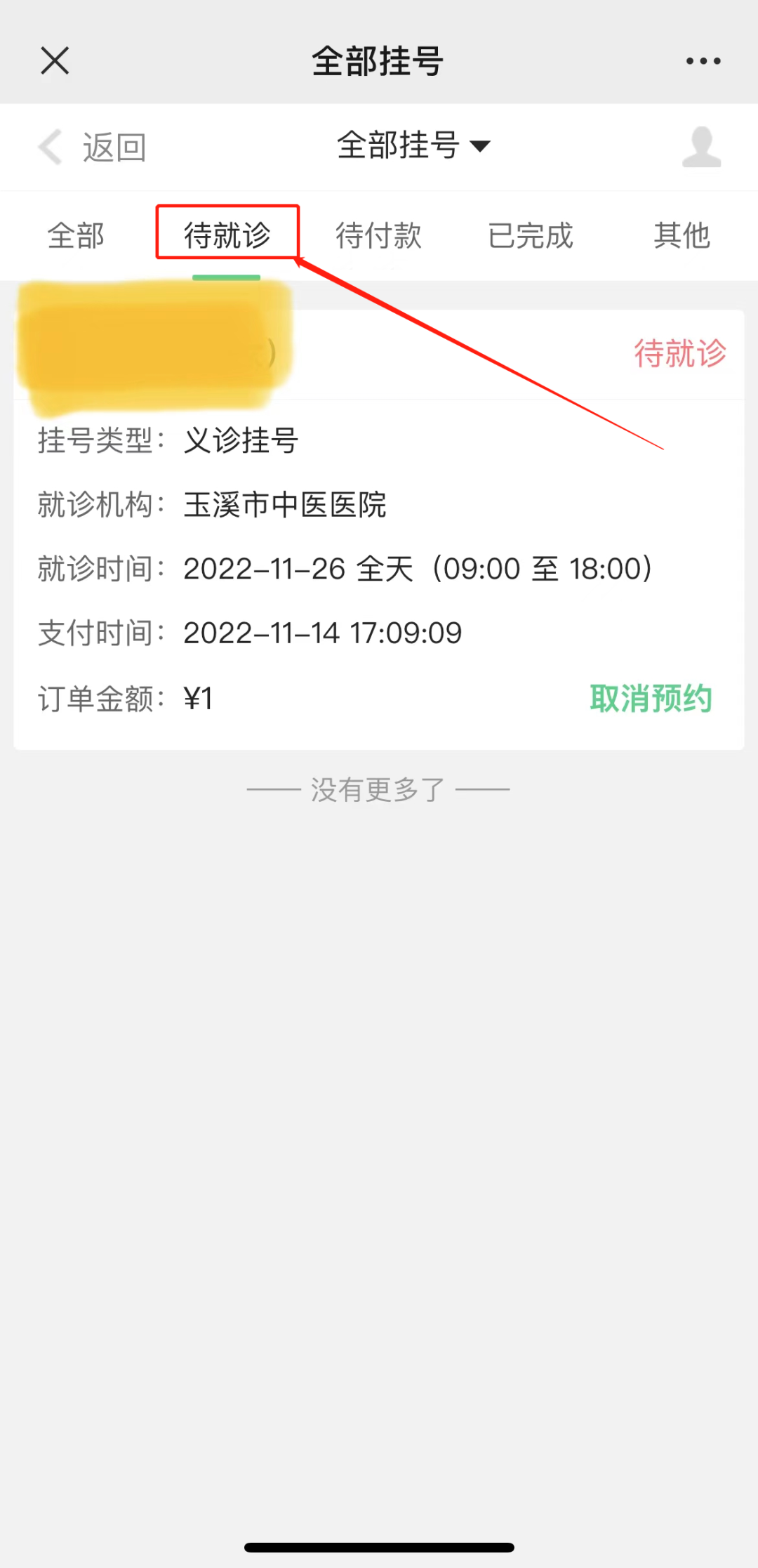Tap 取消预约 to cancel the appointment

tap(651, 699)
